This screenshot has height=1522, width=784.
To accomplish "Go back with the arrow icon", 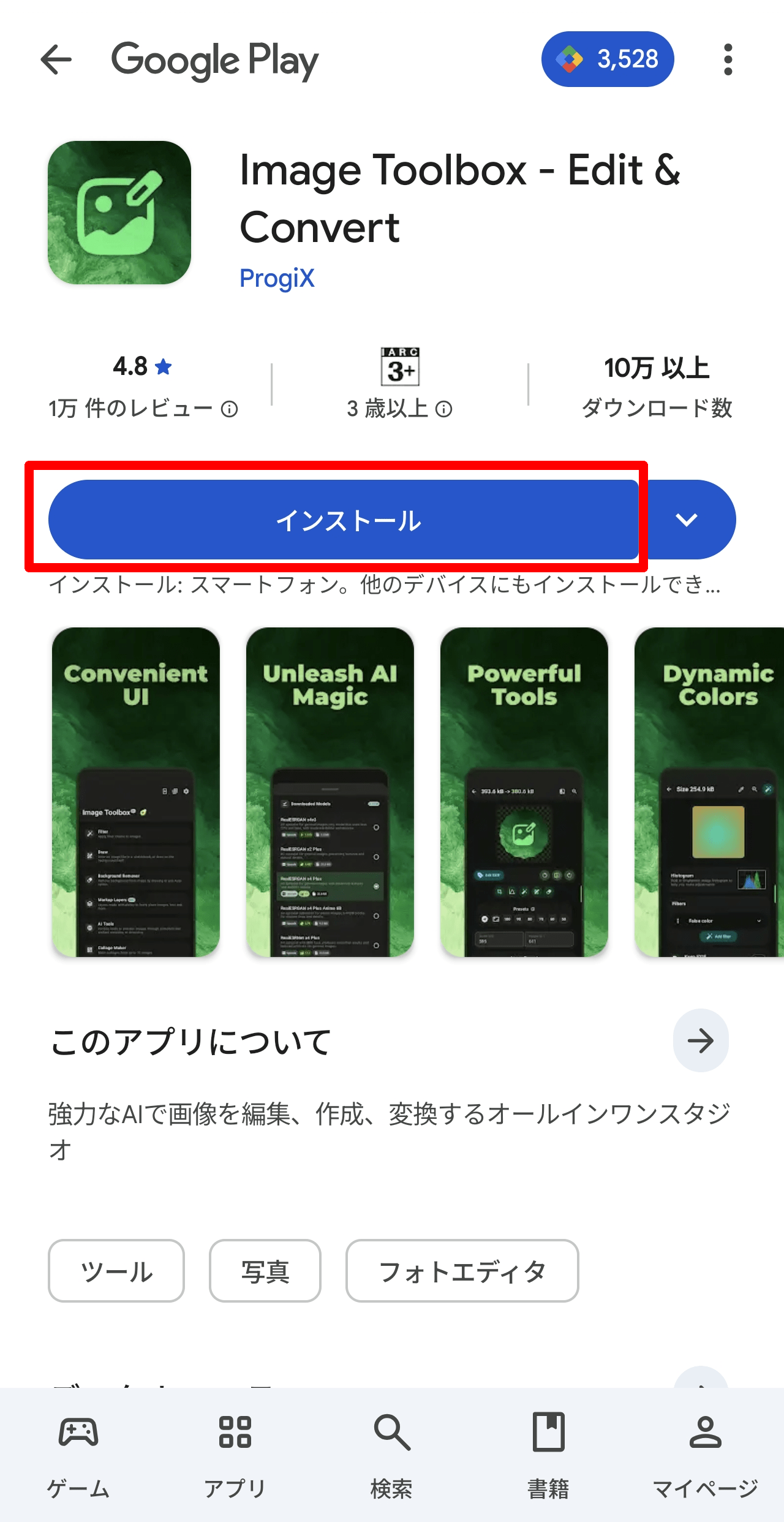I will [x=56, y=59].
